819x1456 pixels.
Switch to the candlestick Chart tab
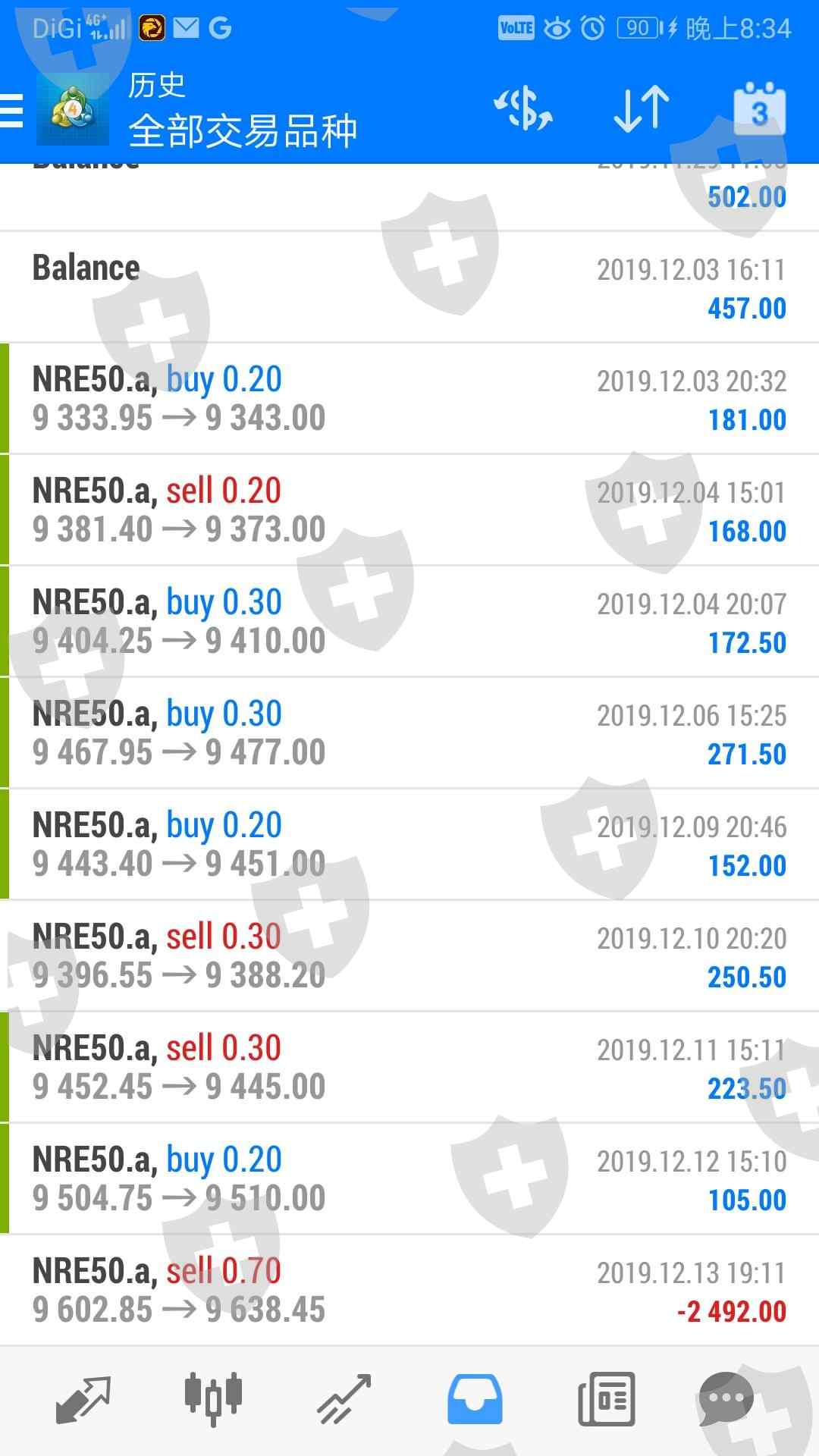click(x=213, y=1399)
